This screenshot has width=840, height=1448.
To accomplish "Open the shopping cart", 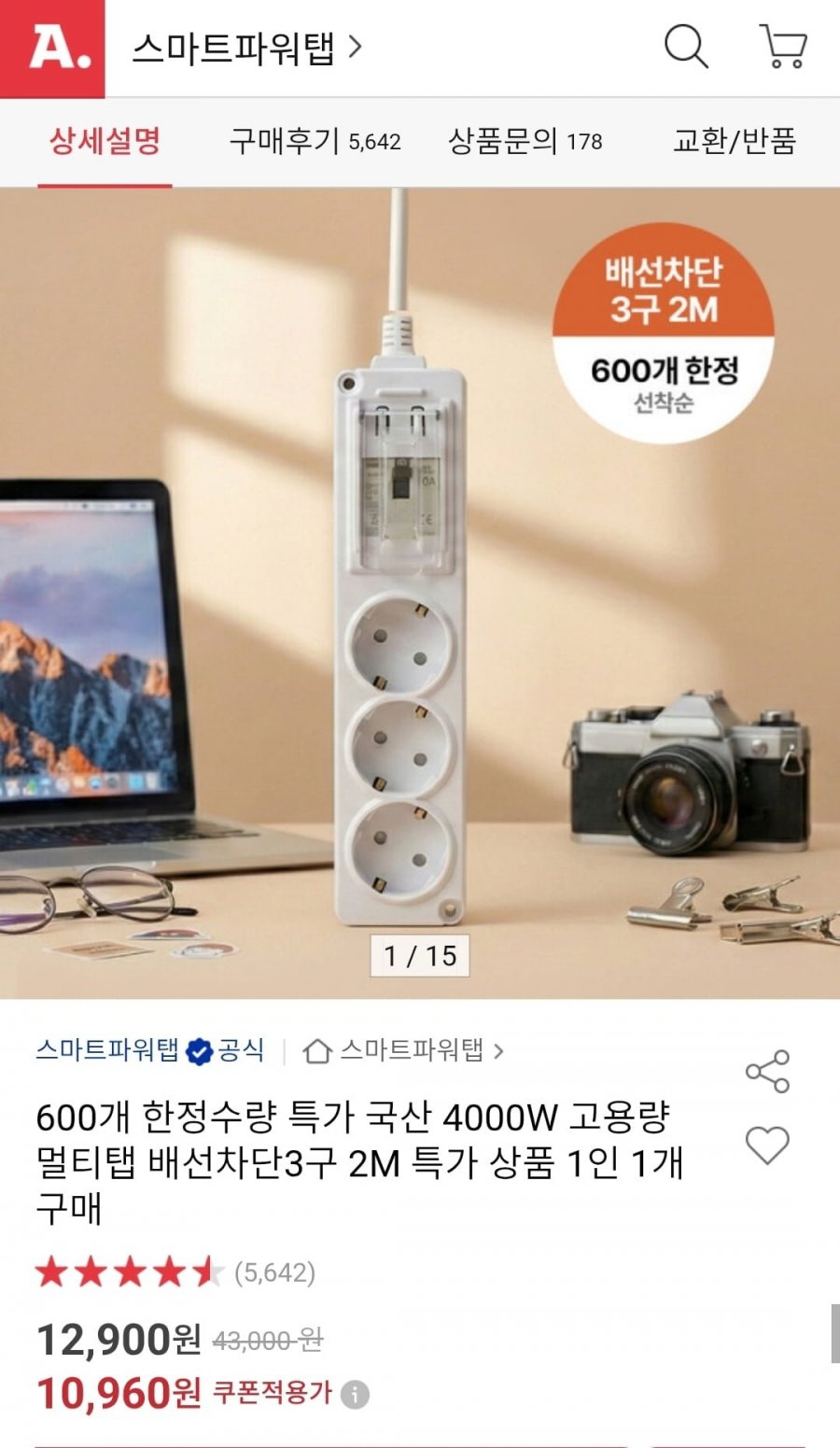I will point(783,46).
